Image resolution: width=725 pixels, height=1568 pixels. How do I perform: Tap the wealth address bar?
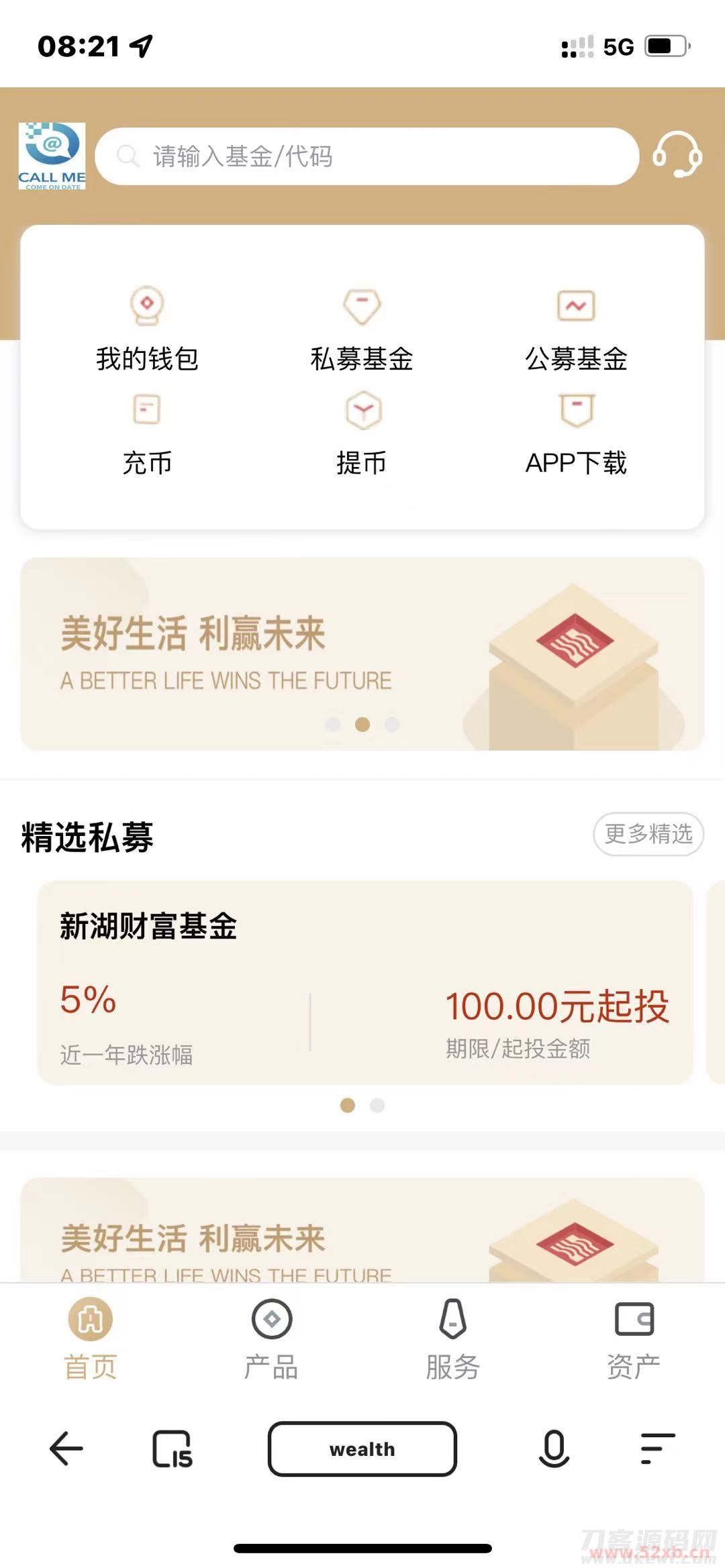(362, 1449)
